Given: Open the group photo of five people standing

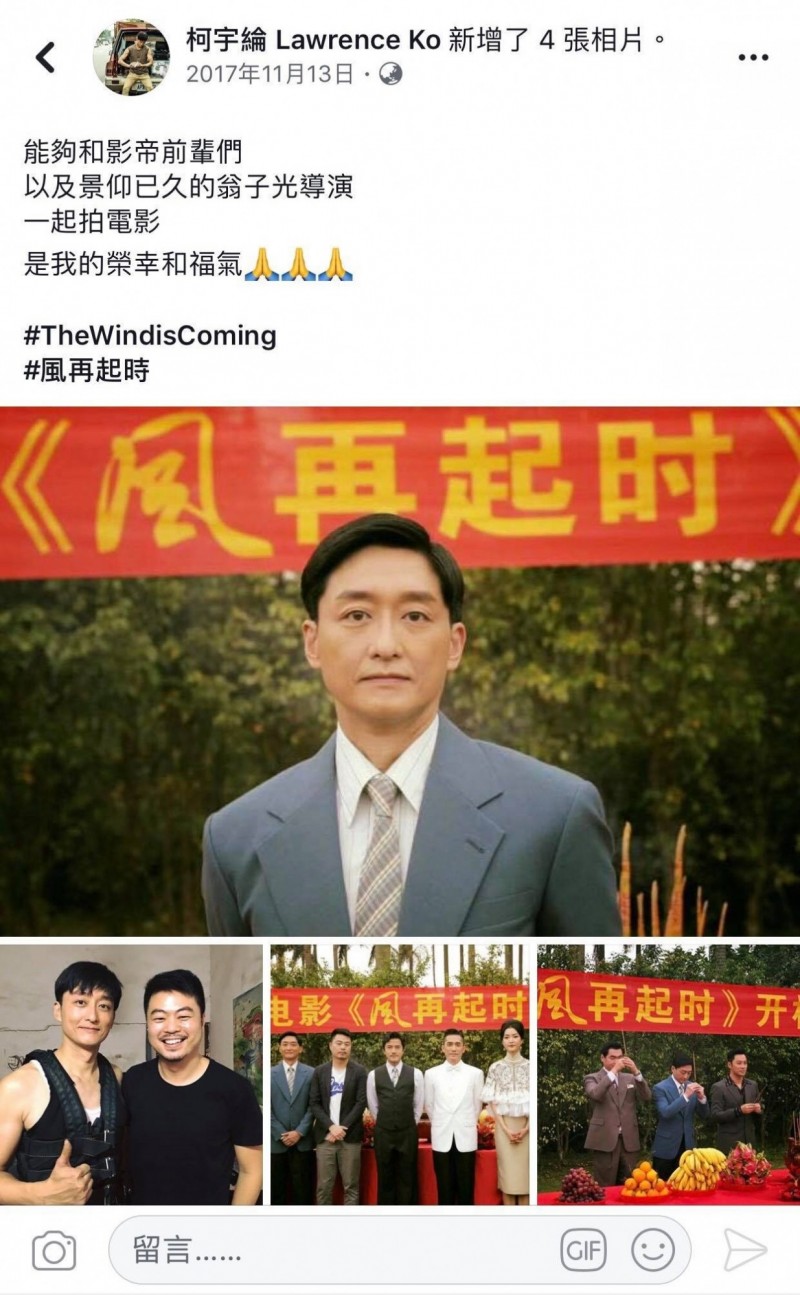Looking at the screenshot, I should coord(400,1075).
